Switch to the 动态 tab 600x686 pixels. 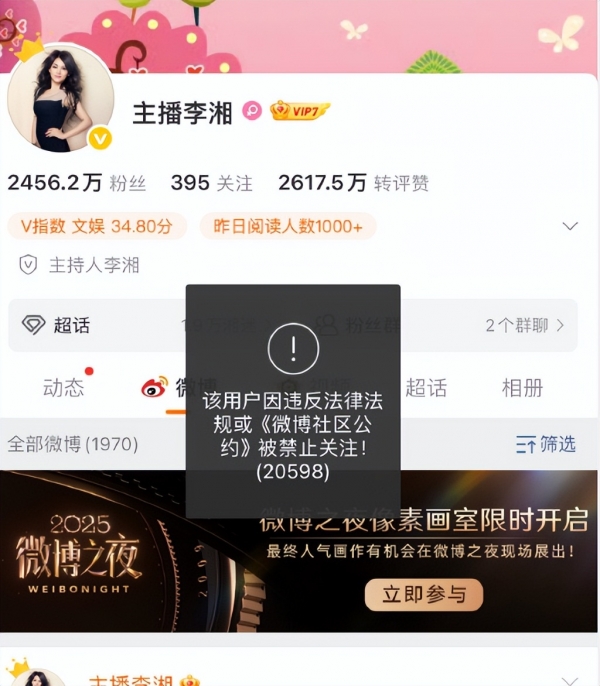point(63,388)
